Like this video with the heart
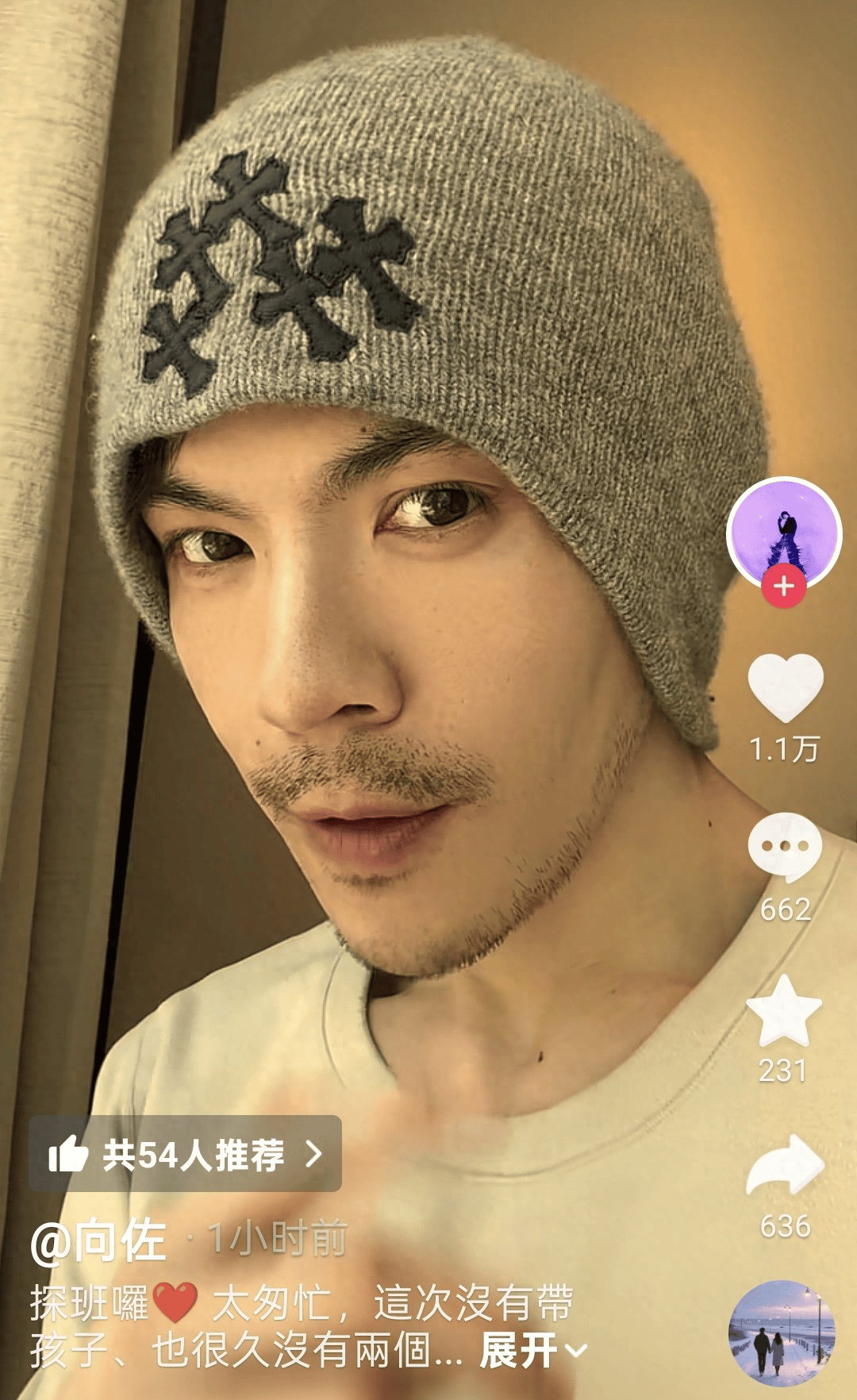 click(785, 687)
